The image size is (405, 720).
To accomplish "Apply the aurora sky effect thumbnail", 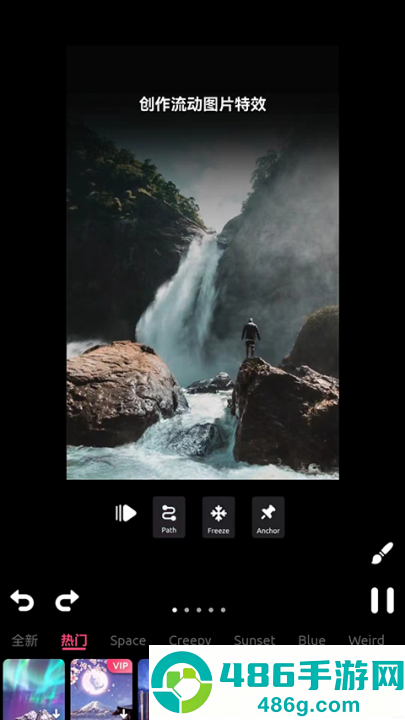I will click(x=34, y=689).
